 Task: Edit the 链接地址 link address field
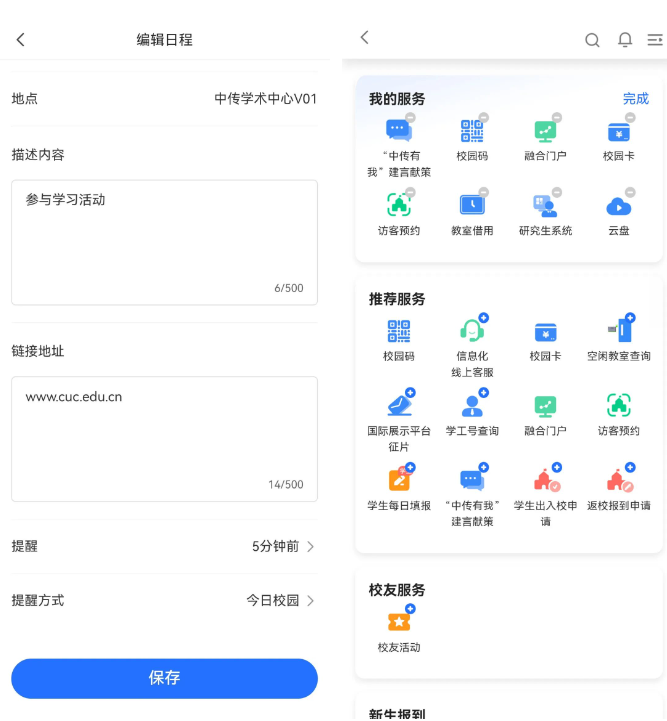tap(164, 438)
